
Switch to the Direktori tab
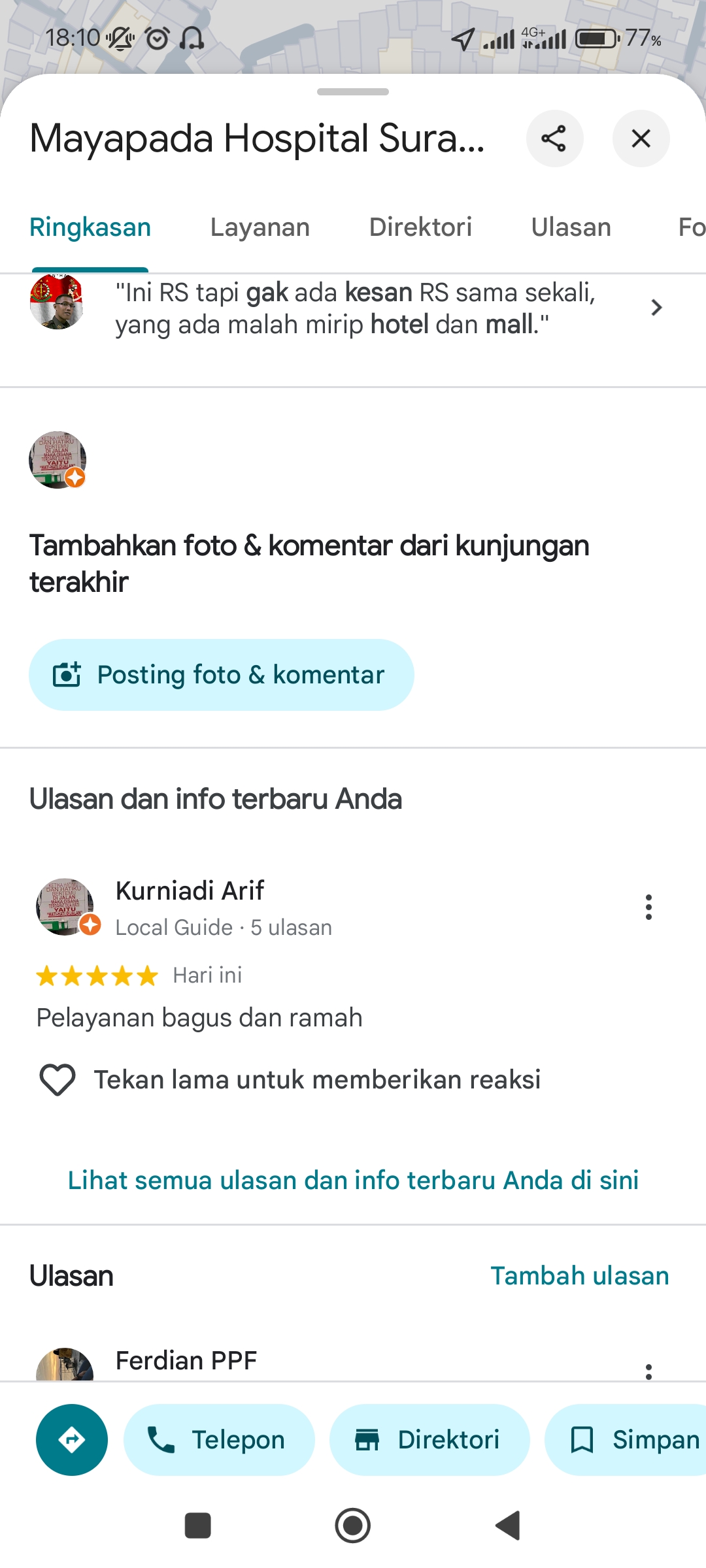coord(420,227)
